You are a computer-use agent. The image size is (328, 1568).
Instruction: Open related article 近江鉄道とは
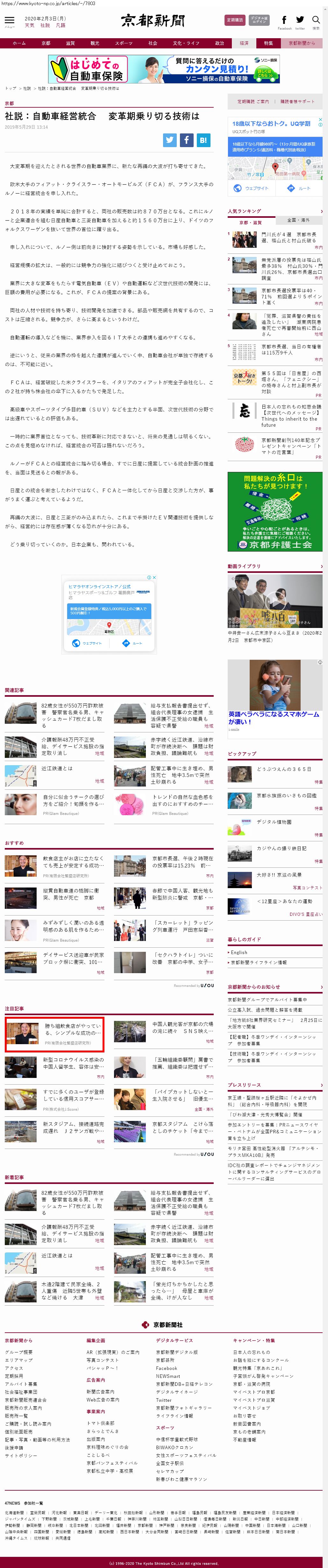tap(57, 768)
